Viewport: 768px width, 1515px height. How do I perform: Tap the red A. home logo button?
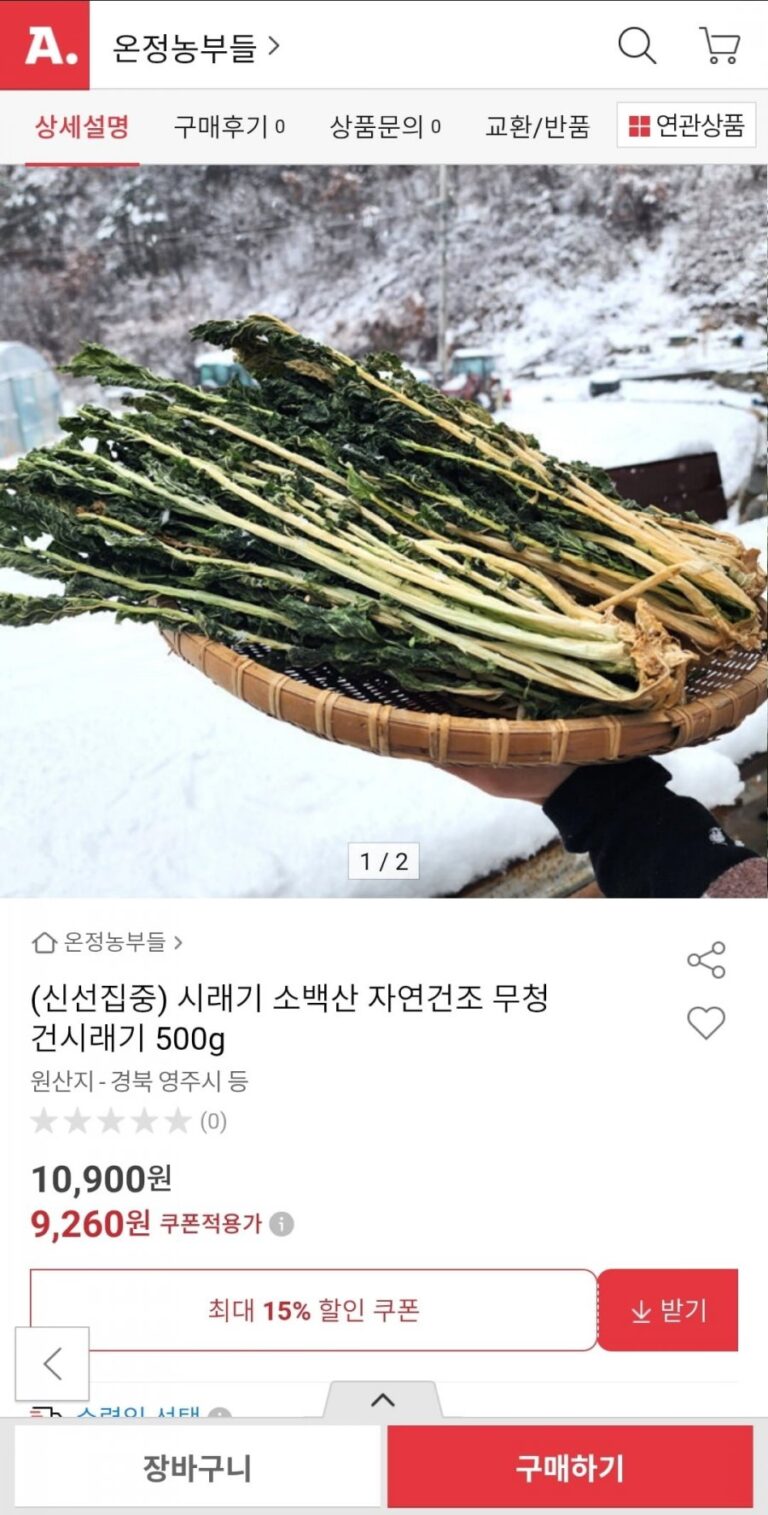(45, 45)
